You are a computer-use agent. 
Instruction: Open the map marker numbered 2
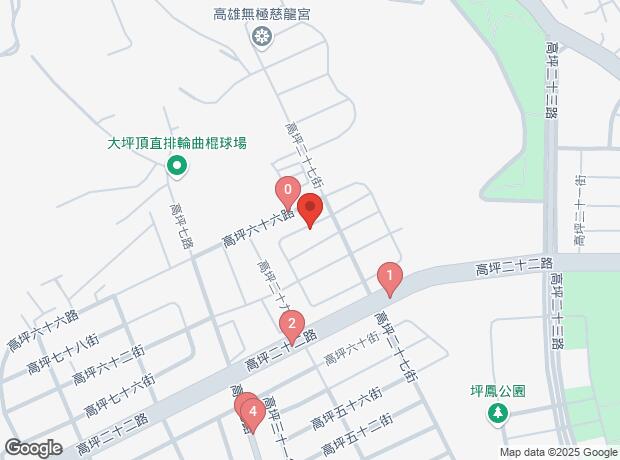291,324
